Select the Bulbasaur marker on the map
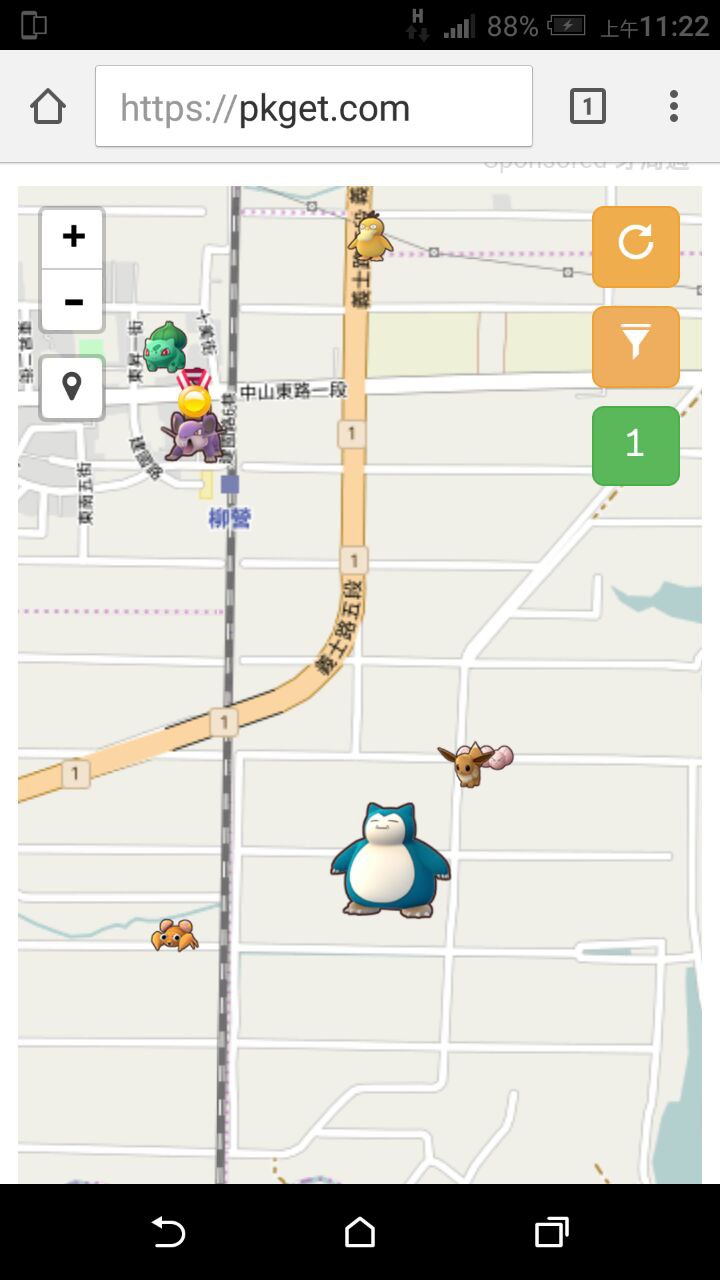 pyautogui.click(x=165, y=348)
